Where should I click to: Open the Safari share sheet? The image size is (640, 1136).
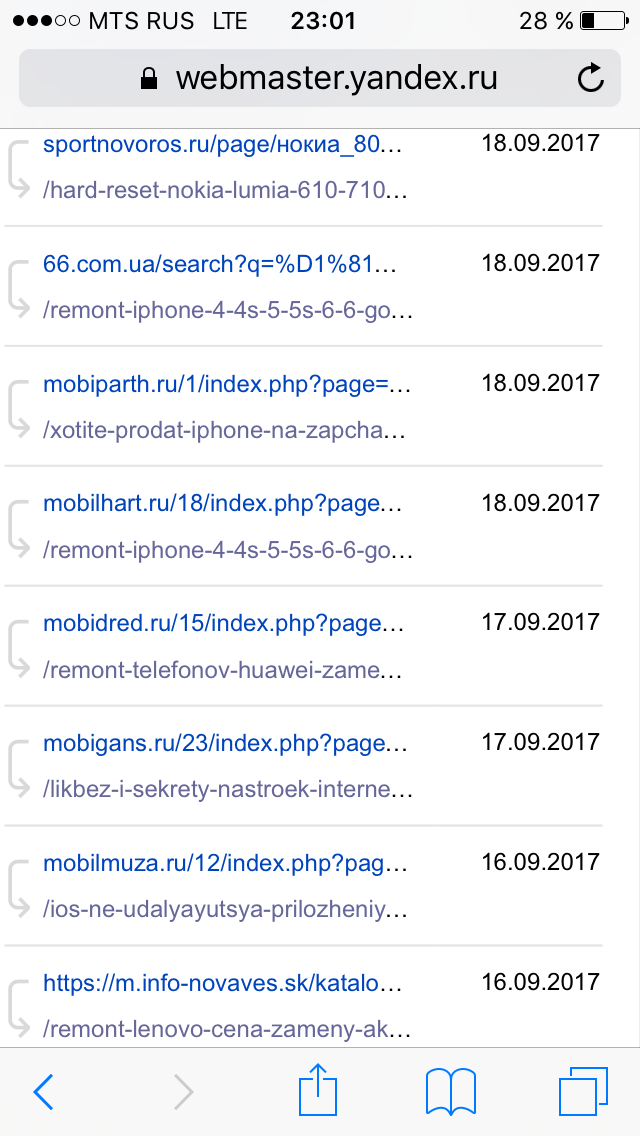coord(317,1089)
